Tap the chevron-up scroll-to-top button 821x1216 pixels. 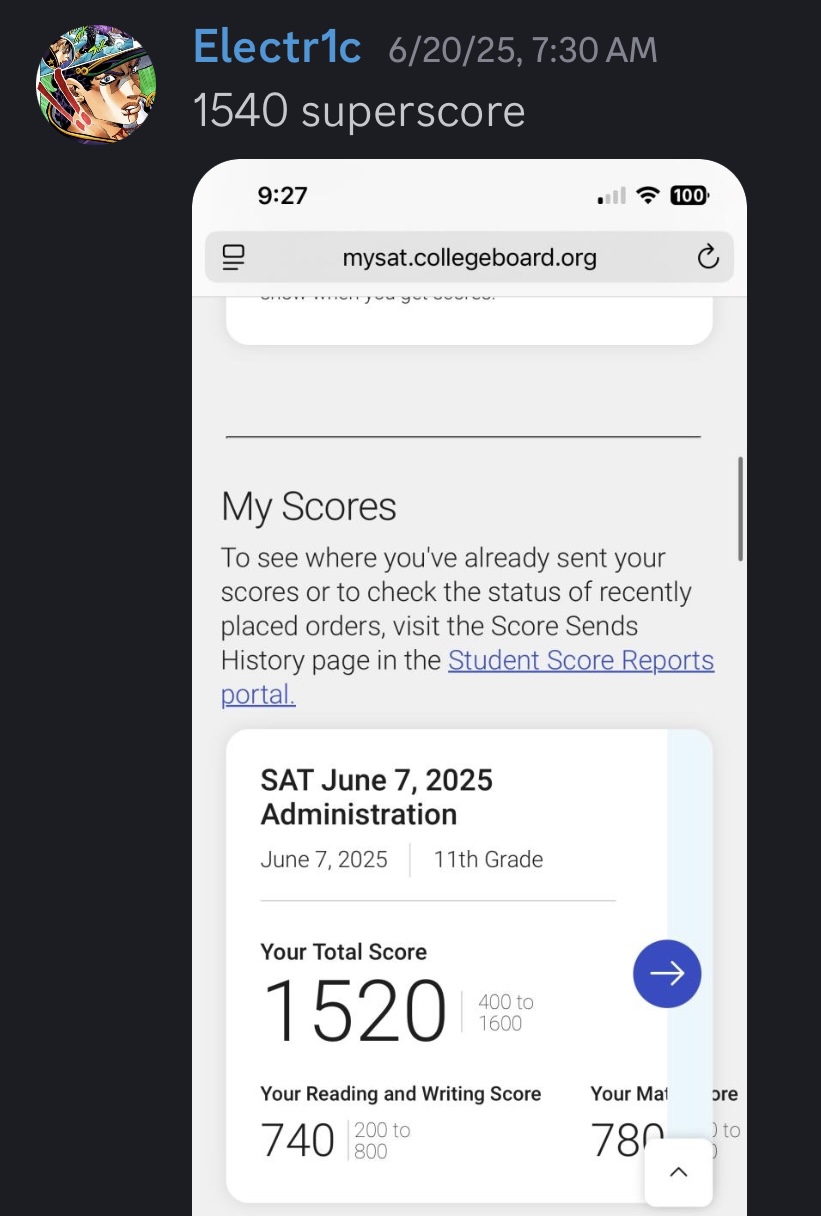(678, 1172)
